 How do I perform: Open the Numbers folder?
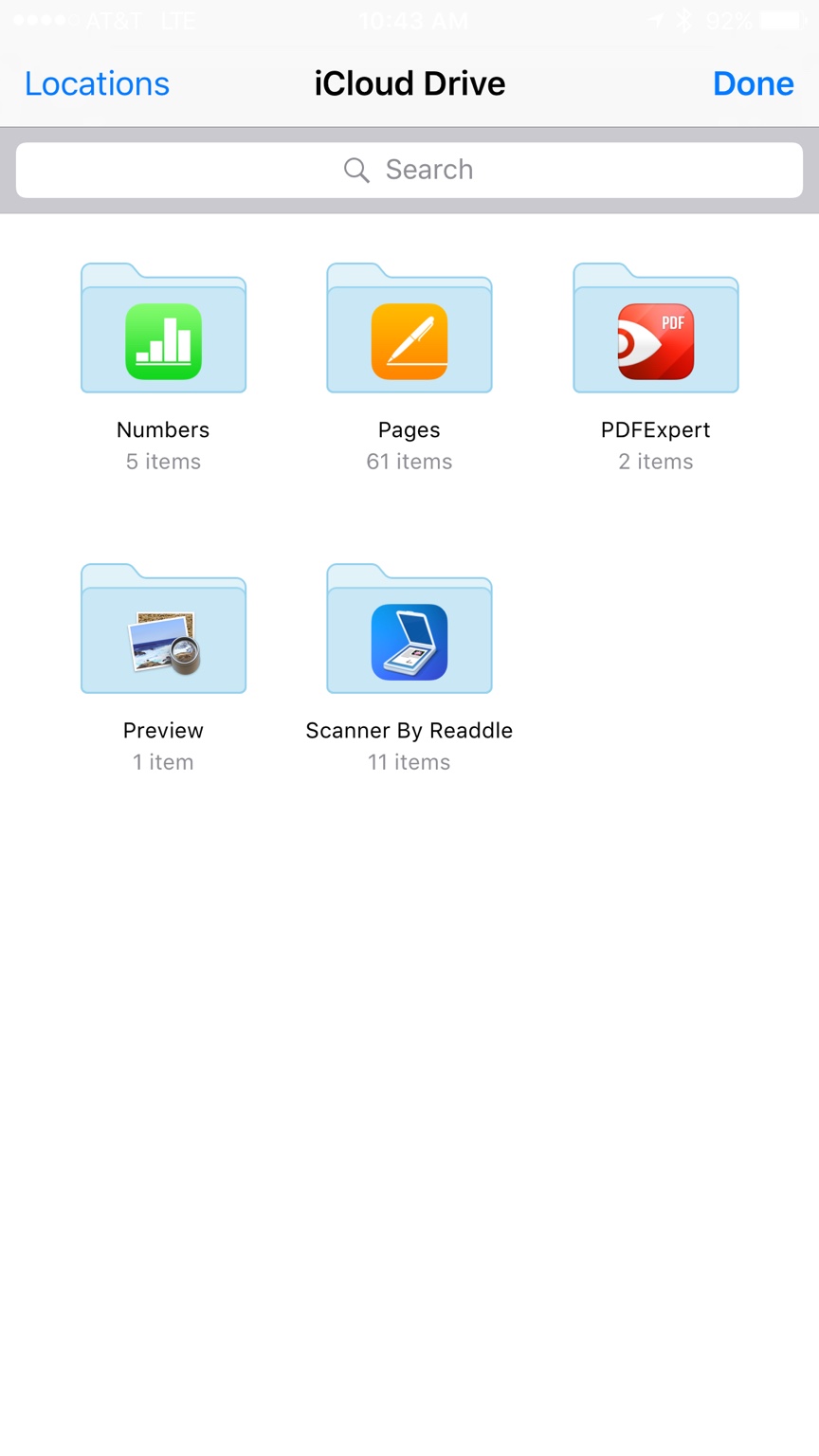click(x=163, y=332)
